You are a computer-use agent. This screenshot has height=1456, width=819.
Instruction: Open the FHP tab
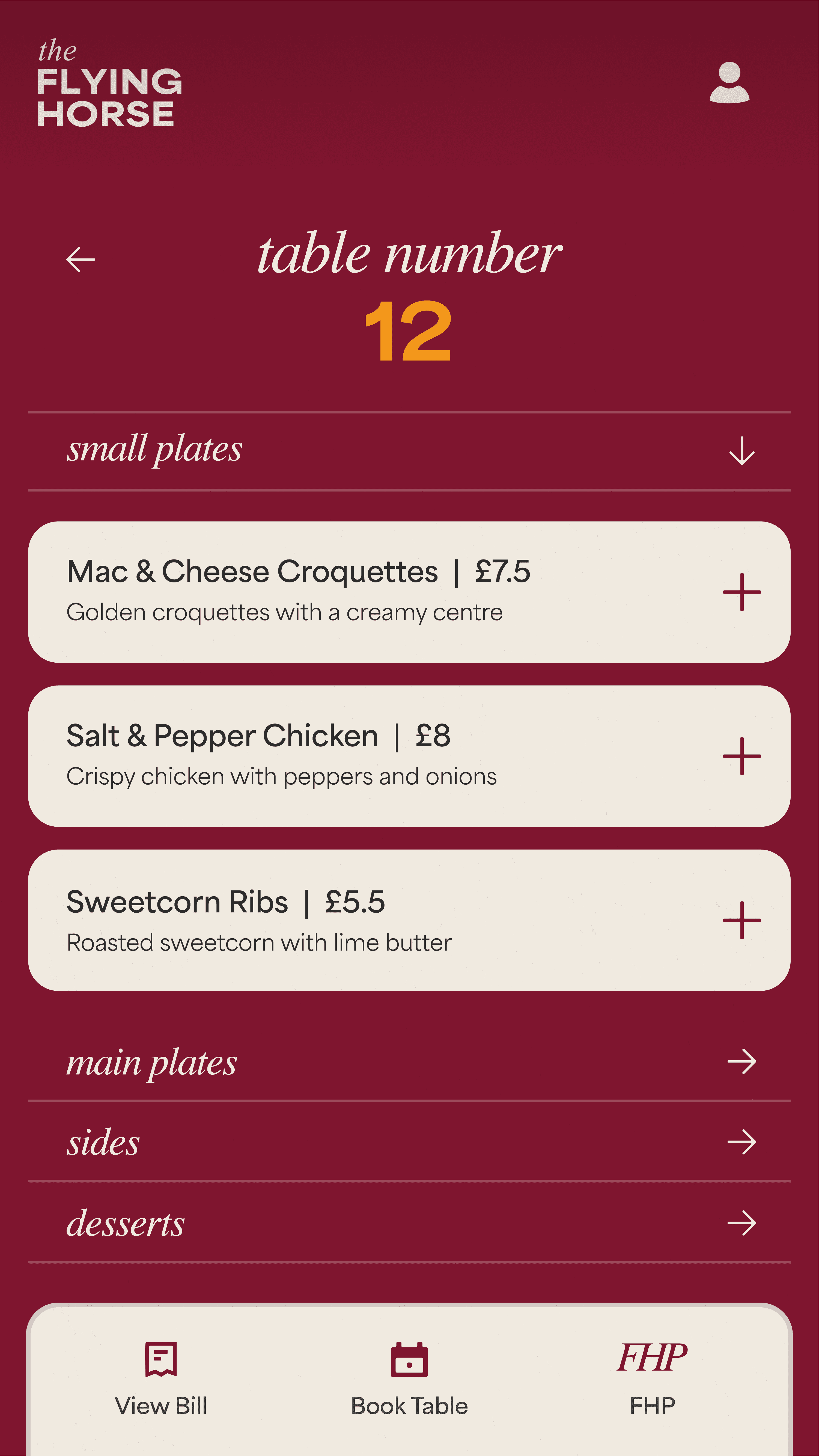(652, 1379)
